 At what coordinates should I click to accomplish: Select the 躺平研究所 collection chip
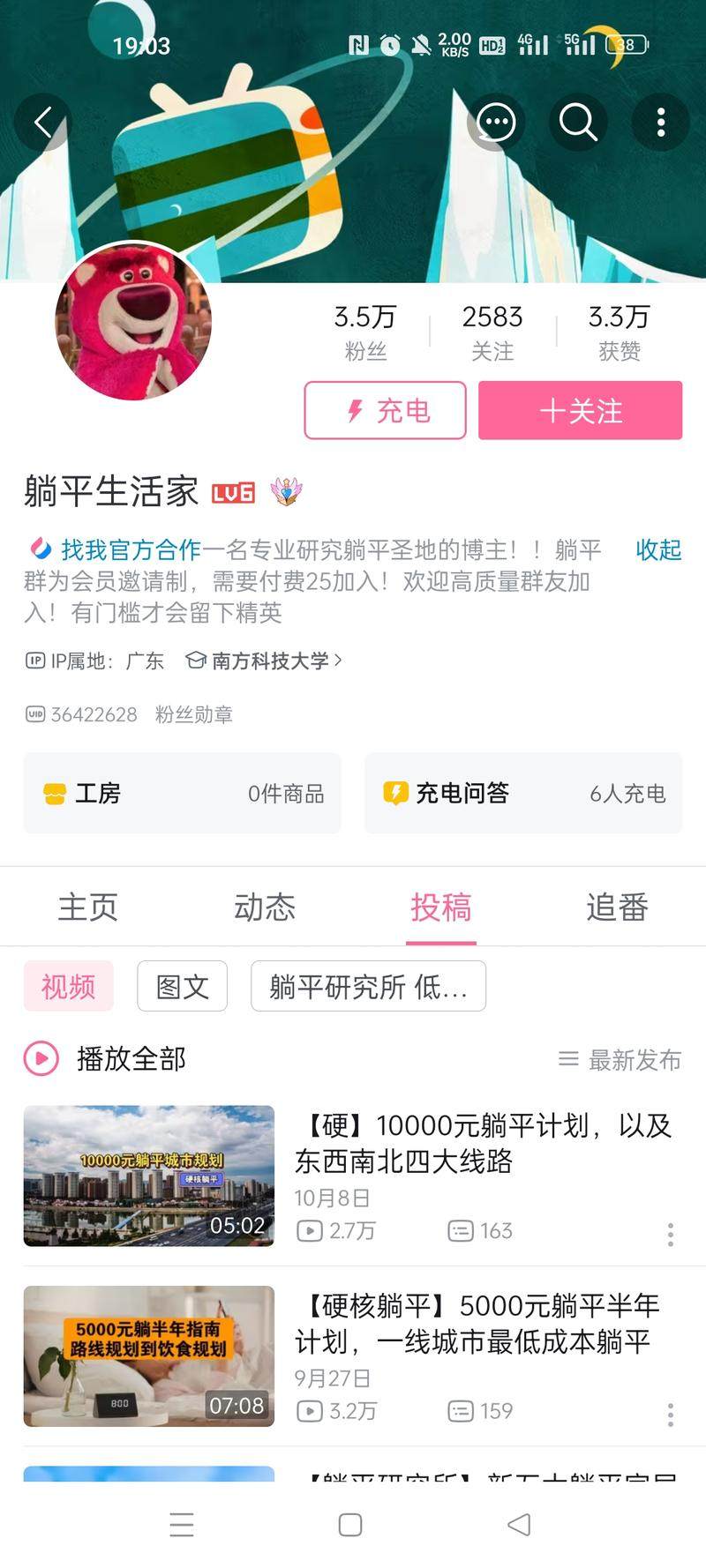[368, 986]
